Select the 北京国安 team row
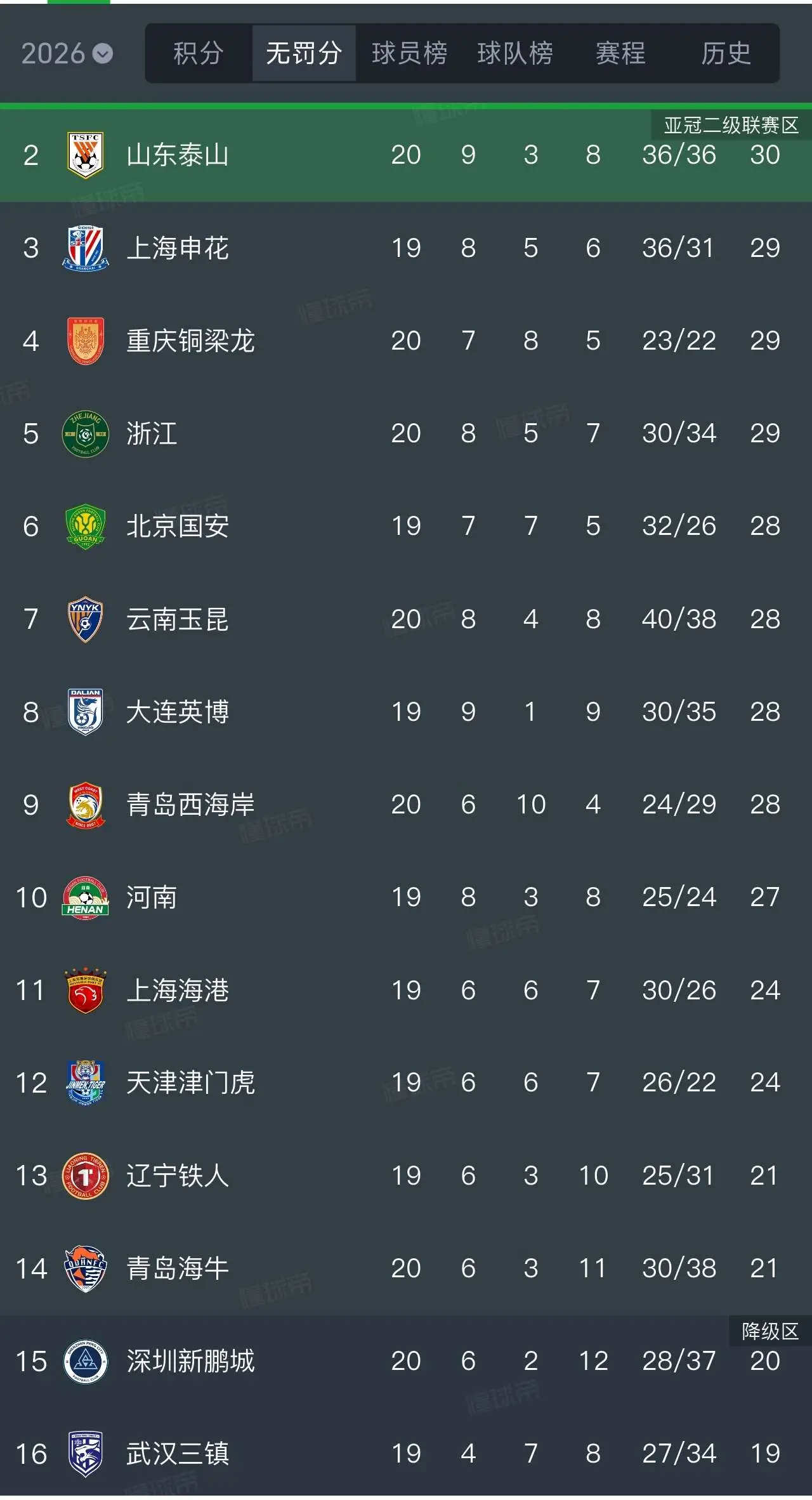This screenshot has height=1500, width=812. [406, 526]
